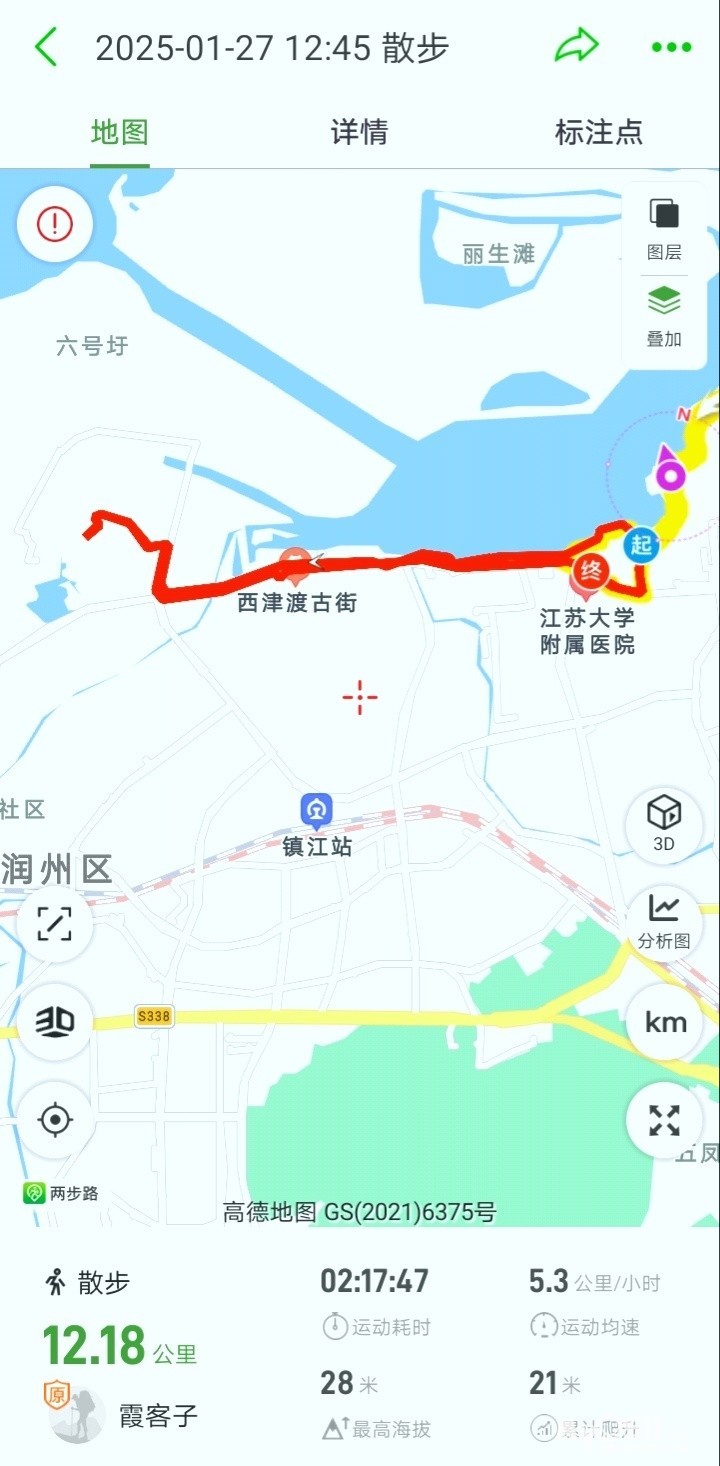The width and height of the screenshot is (720, 1466).
Task: Open the 叠加 overlay option
Action: click(x=664, y=316)
